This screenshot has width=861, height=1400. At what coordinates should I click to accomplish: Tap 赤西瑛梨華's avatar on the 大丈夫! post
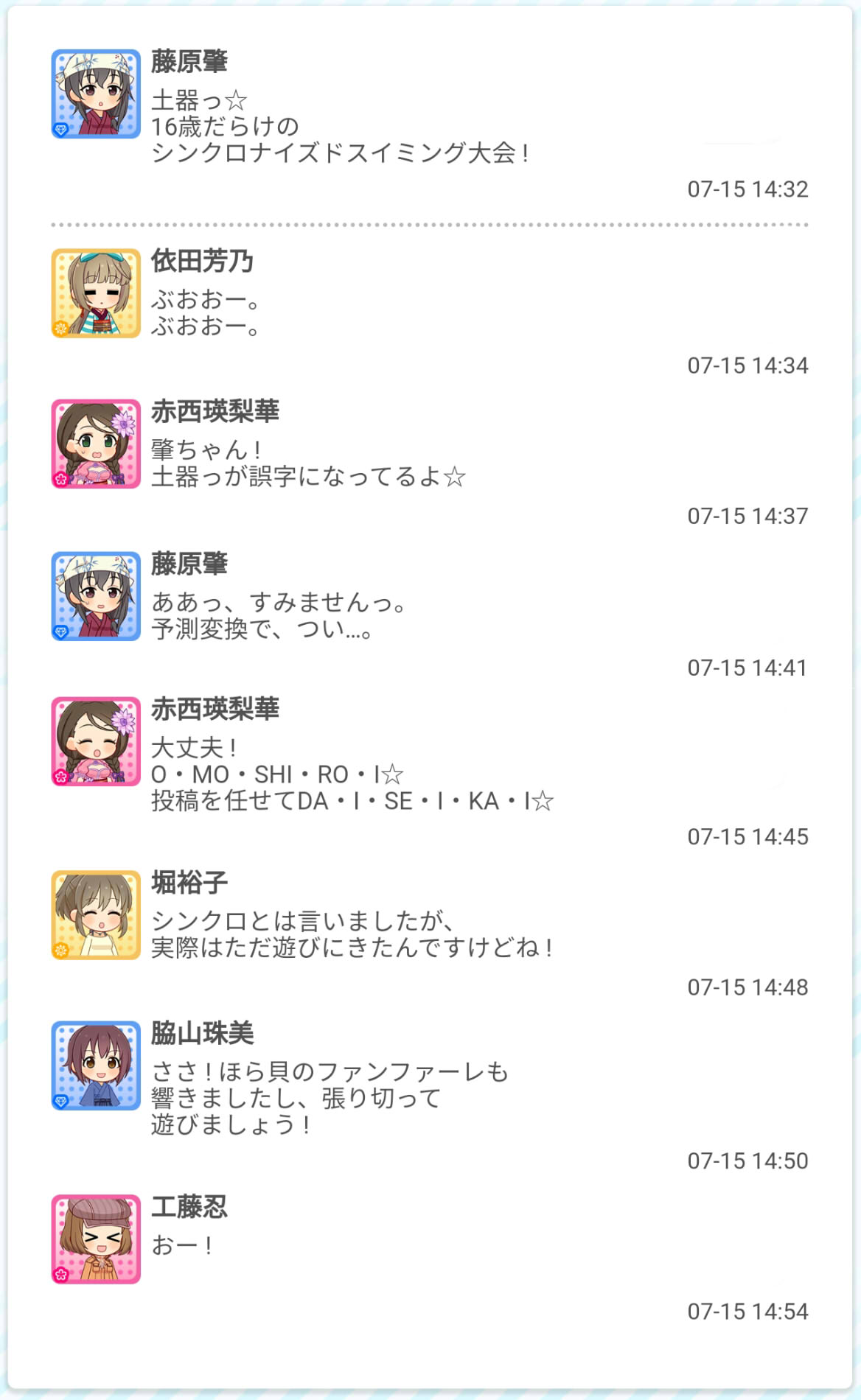click(96, 741)
